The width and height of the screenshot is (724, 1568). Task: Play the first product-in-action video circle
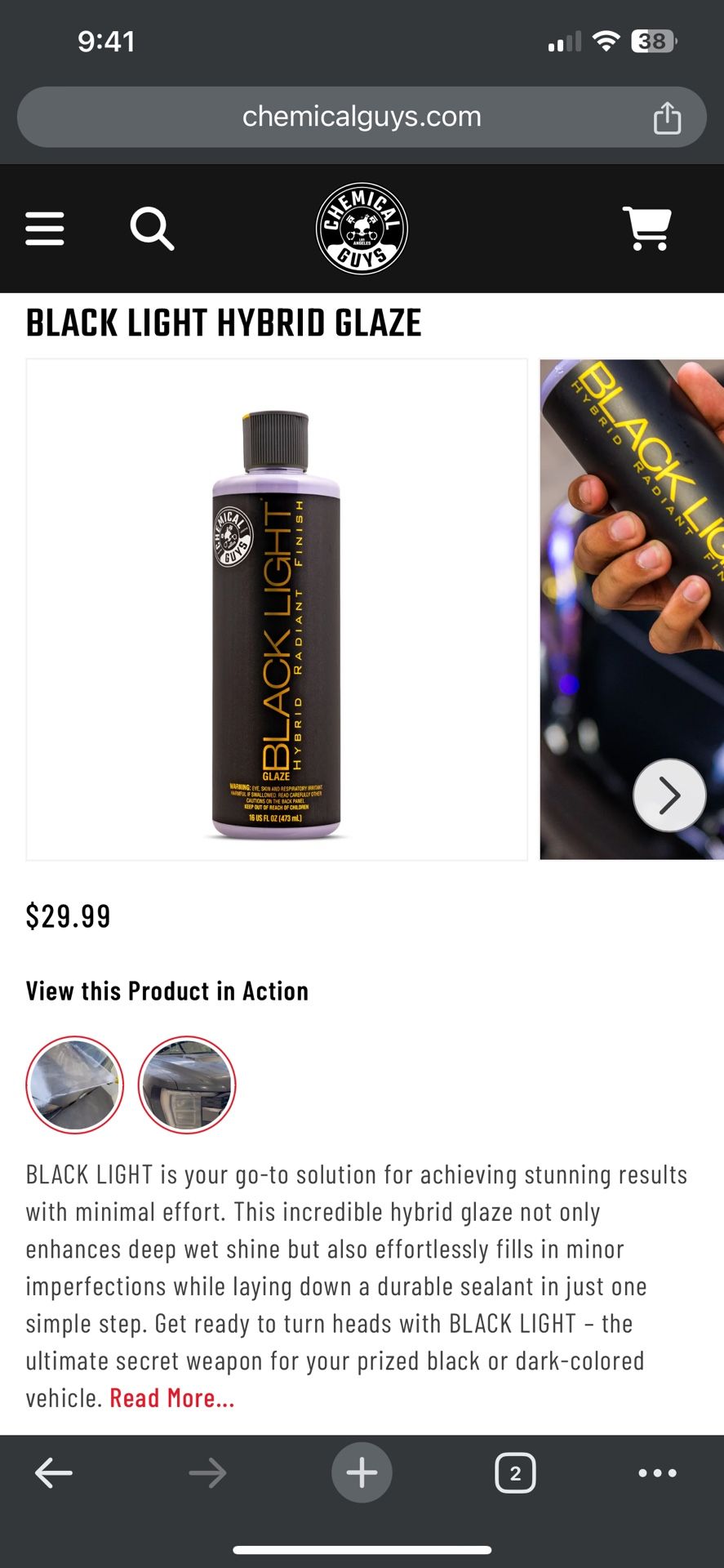click(x=74, y=1084)
